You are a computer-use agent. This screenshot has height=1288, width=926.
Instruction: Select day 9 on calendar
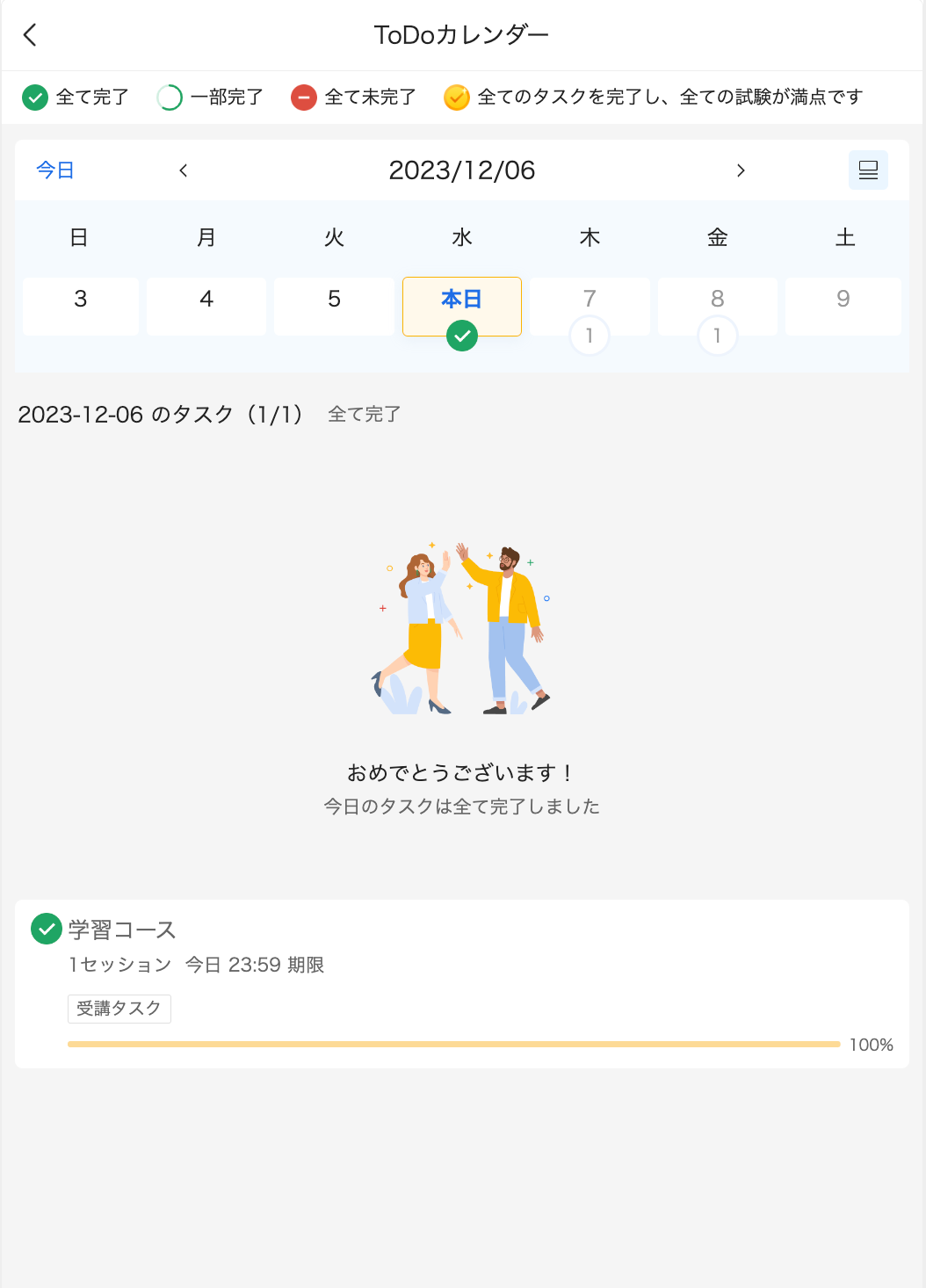843,306
